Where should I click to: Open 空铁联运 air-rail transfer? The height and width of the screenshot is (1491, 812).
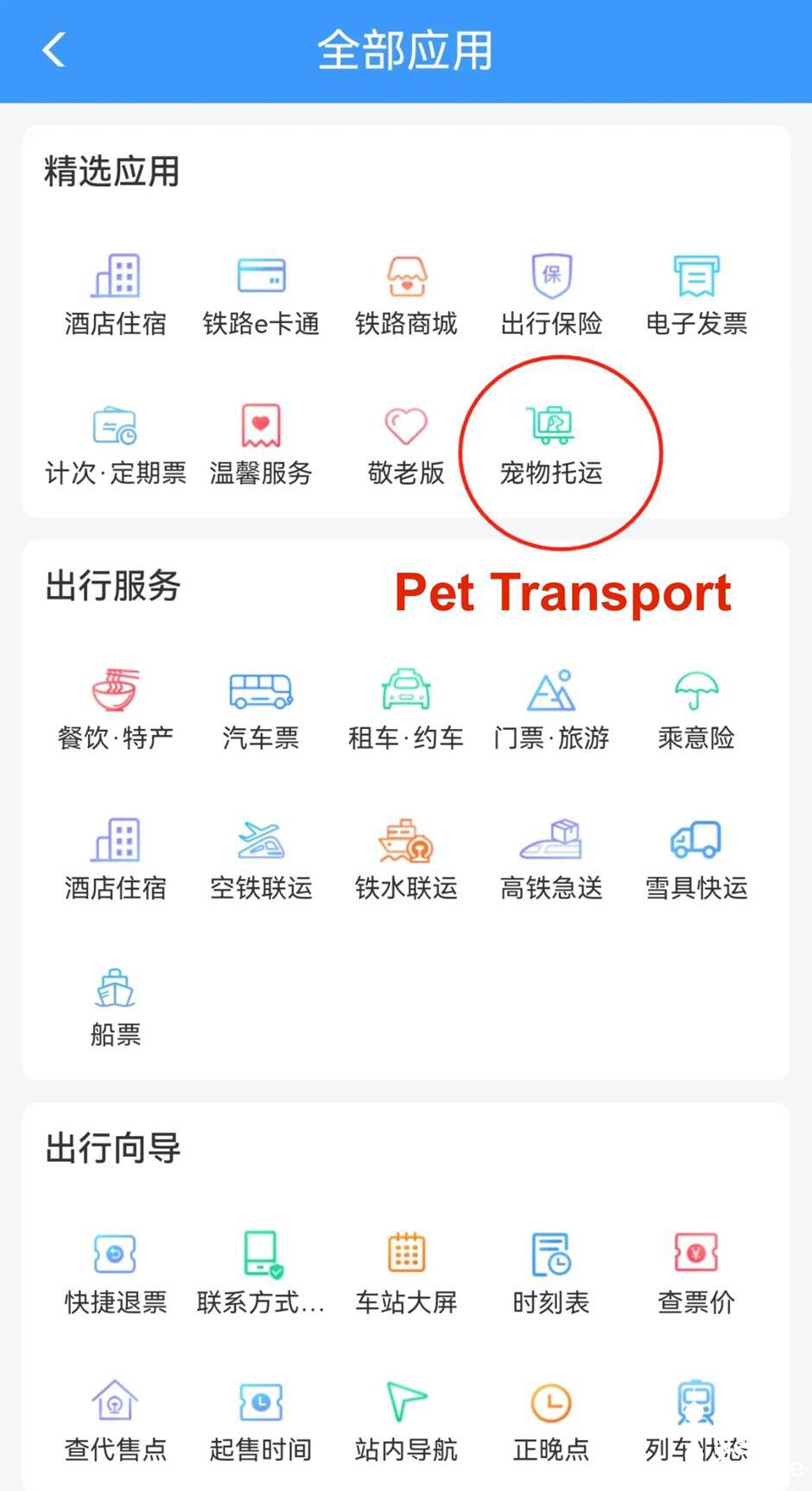tap(261, 859)
